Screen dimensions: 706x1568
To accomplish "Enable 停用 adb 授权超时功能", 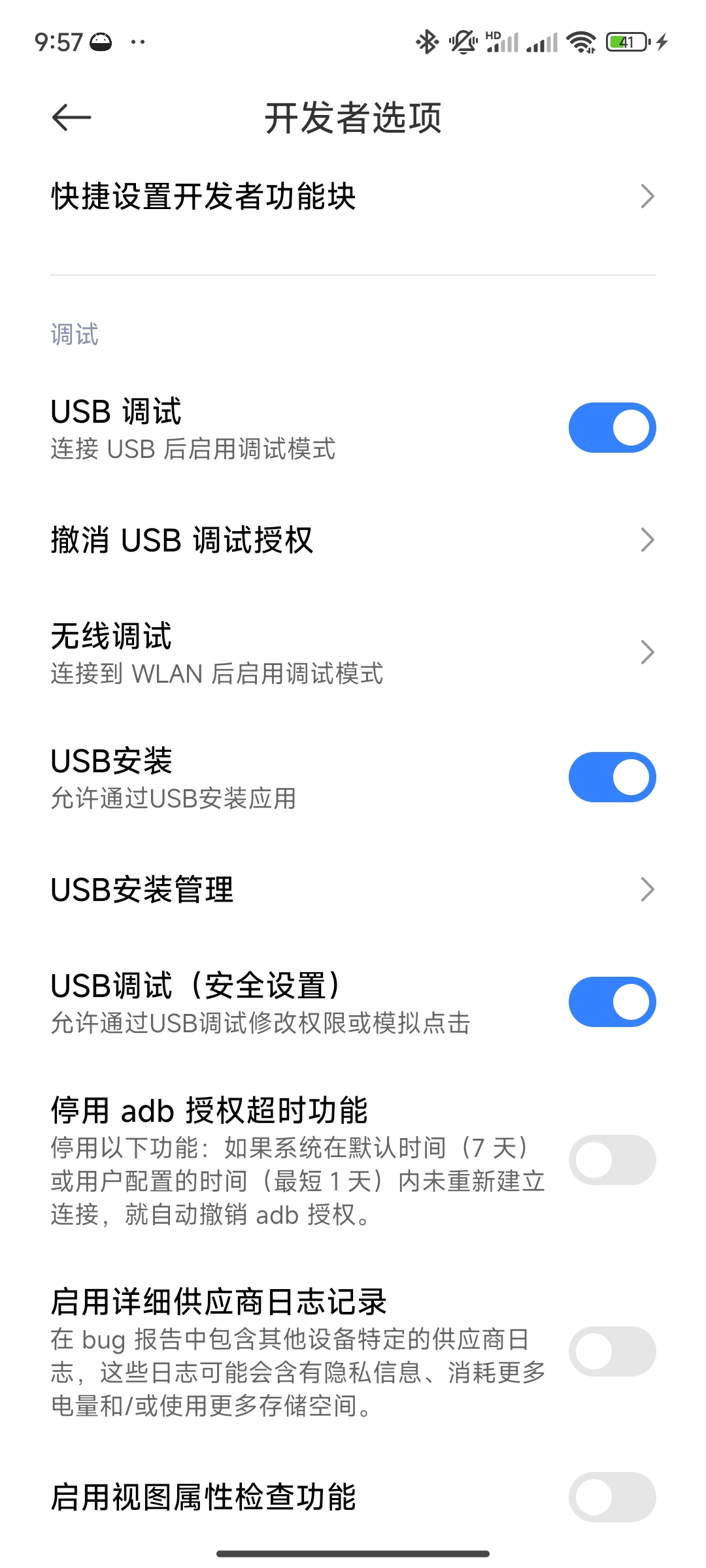I will (612, 1160).
